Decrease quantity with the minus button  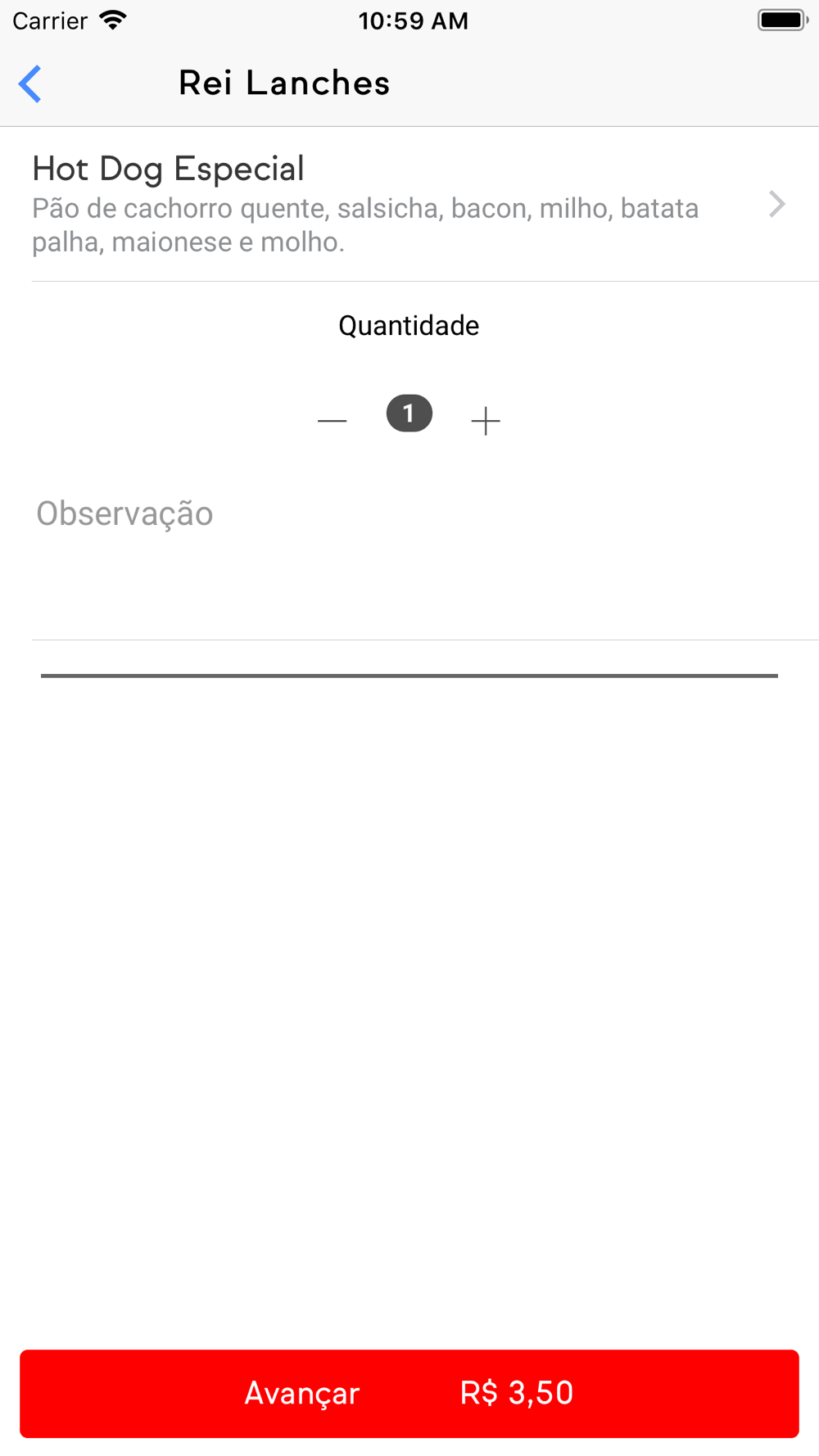click(x=332, y=421)
